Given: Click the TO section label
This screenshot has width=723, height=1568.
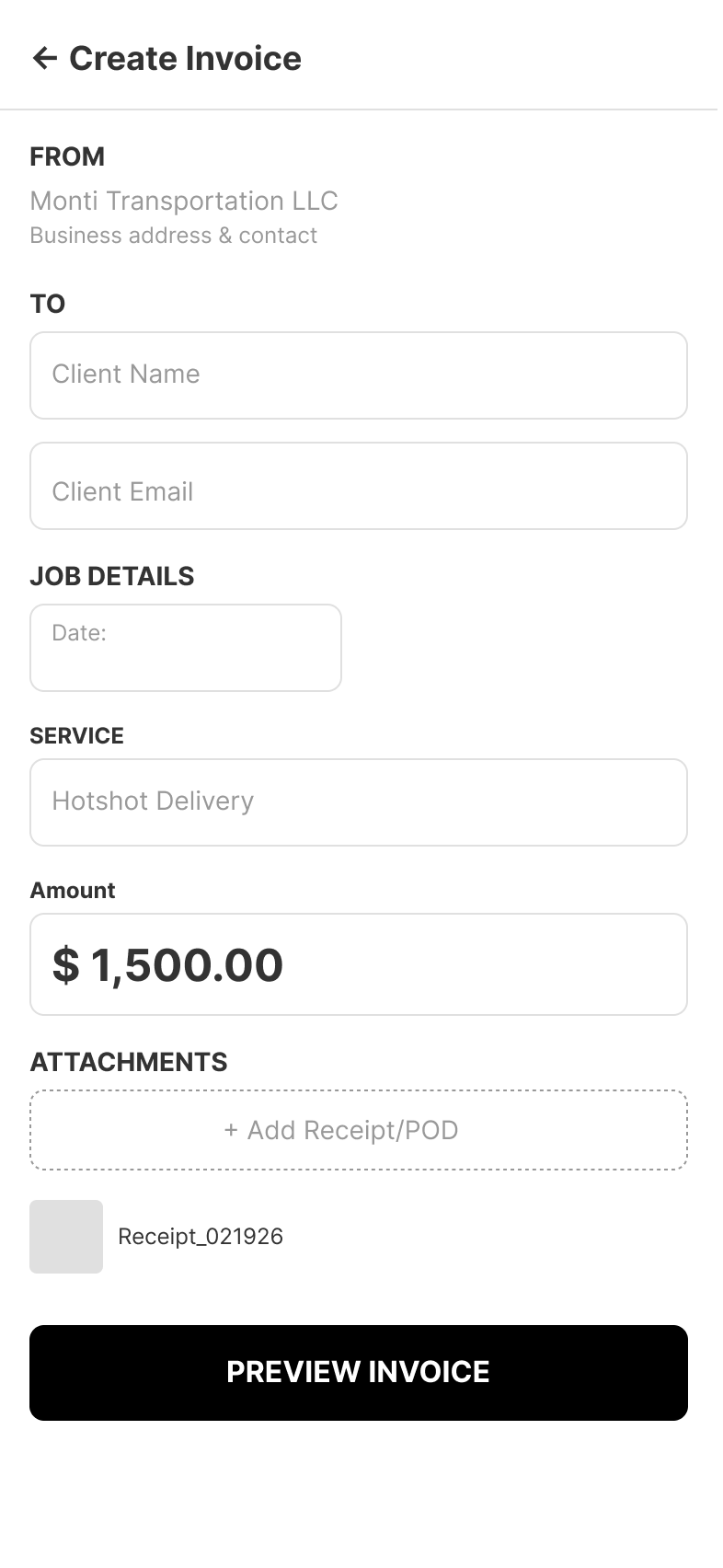Looking at the screenshot, I should coord(47,304).
